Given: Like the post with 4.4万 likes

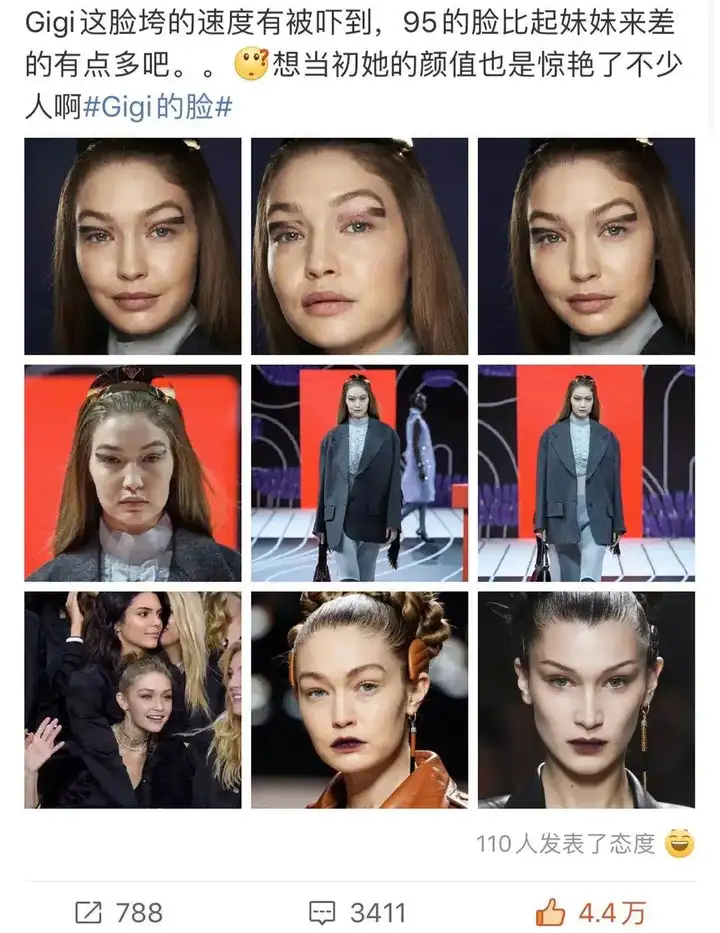Looking at the screenshot, I should pos(591,912).
